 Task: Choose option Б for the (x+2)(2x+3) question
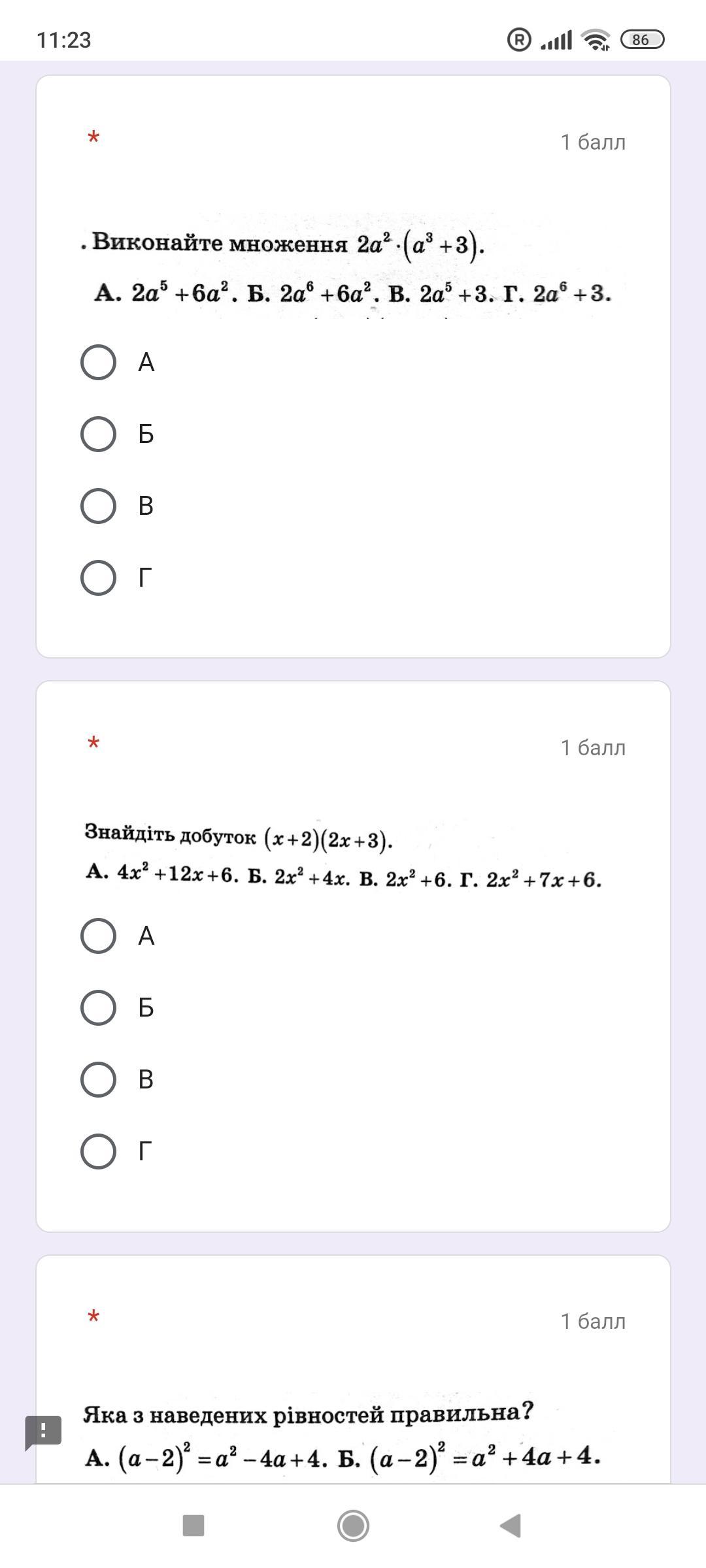click(99, 1007)
